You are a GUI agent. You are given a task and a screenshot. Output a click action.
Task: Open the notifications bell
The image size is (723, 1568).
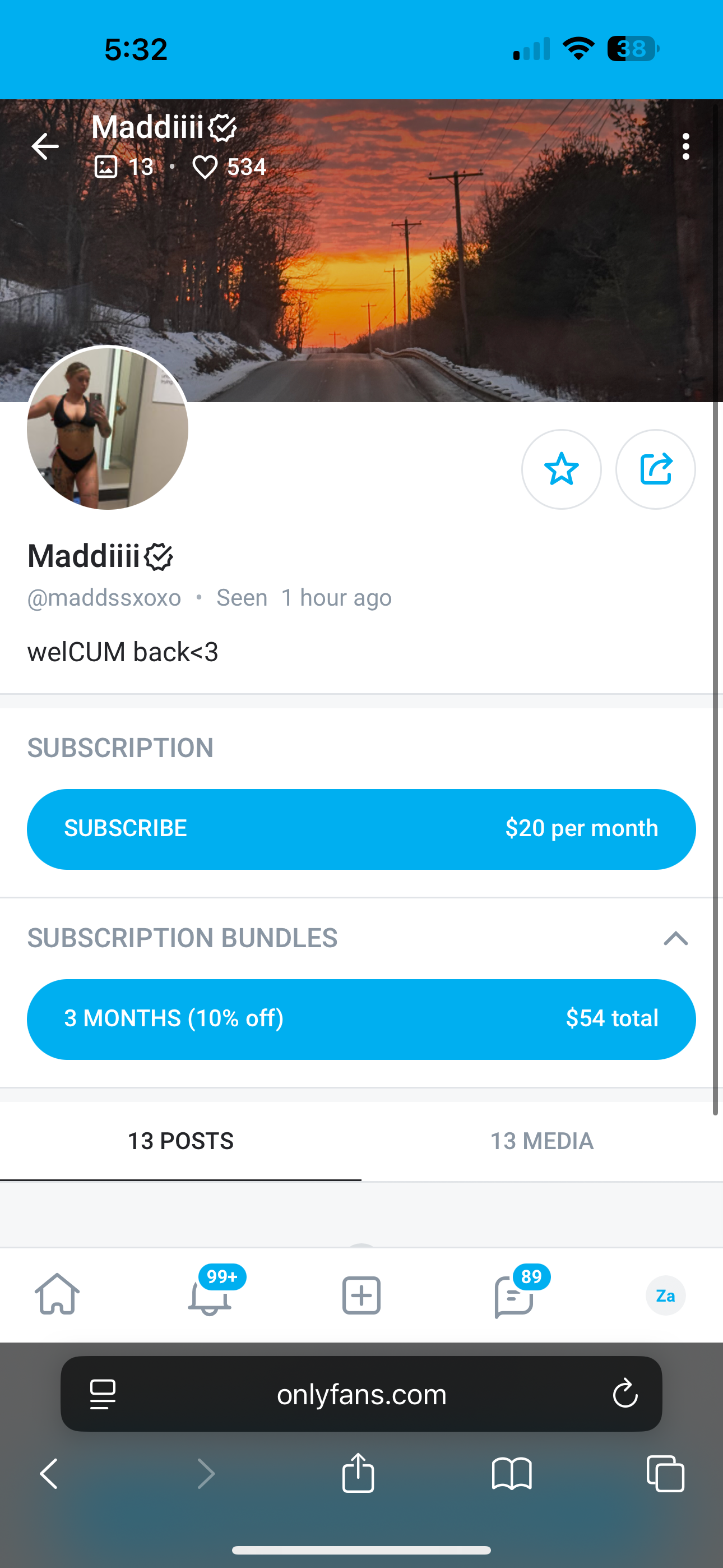tap(210, 1295)
